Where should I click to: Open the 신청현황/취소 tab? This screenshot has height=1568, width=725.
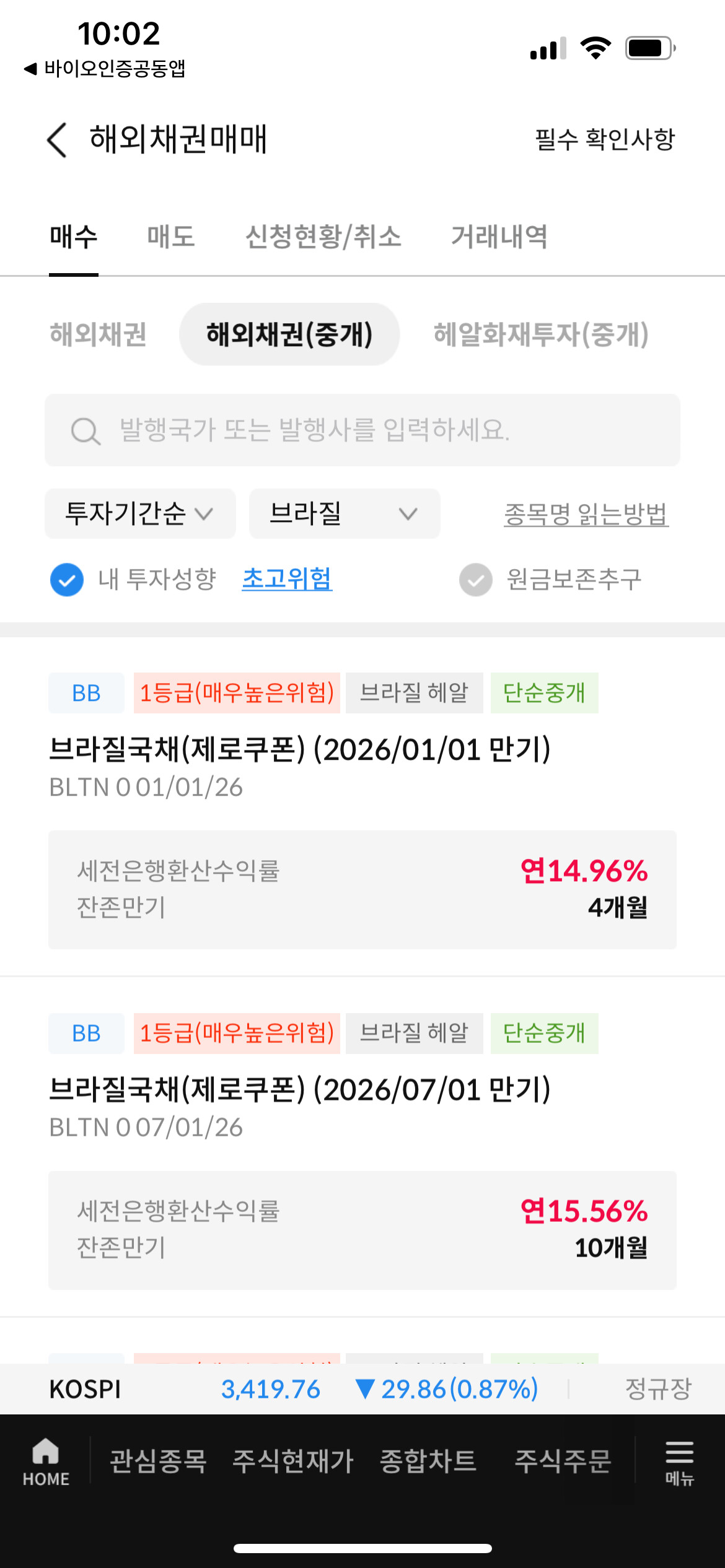pyautogui.click(x=323, y=237)
